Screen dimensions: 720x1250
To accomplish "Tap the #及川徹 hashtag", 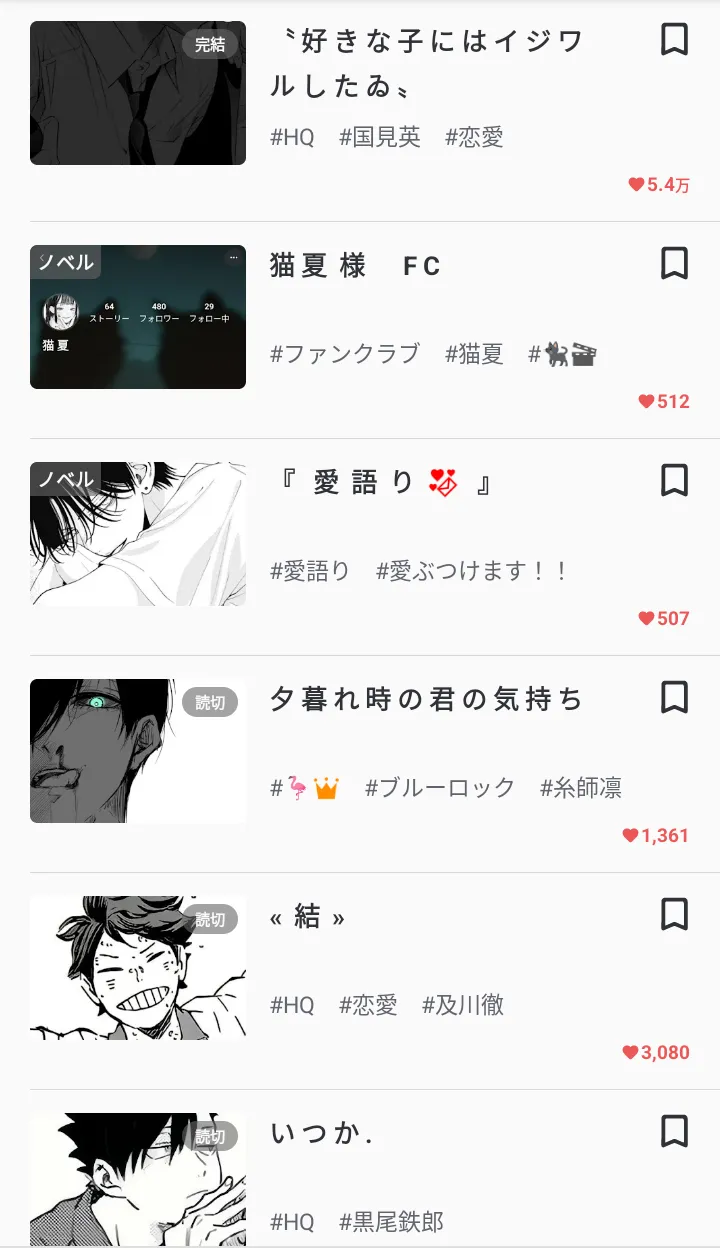I will (x=463, y=1005).
